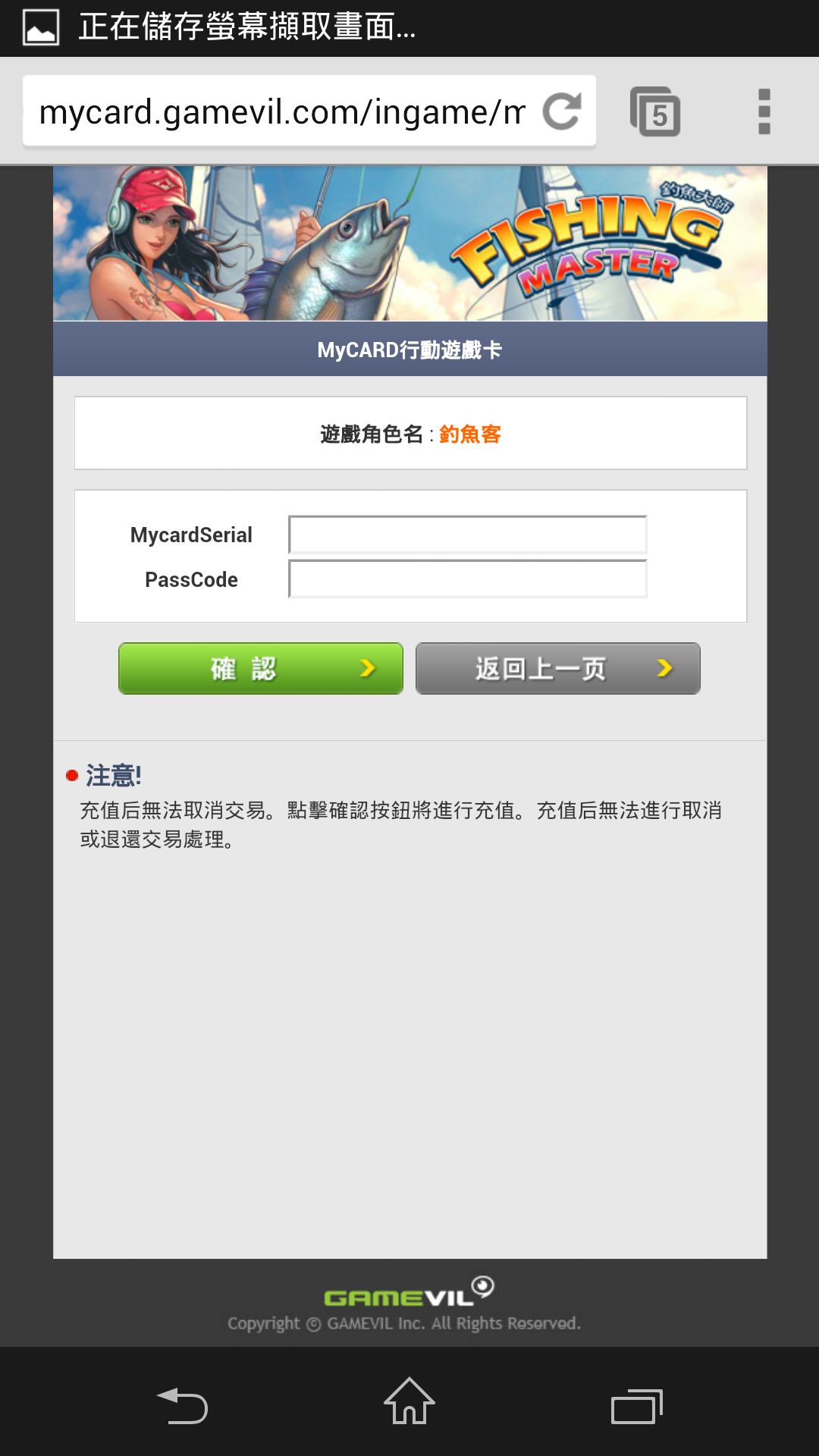
Task: Reload the current page
Action: pos(562,112)
